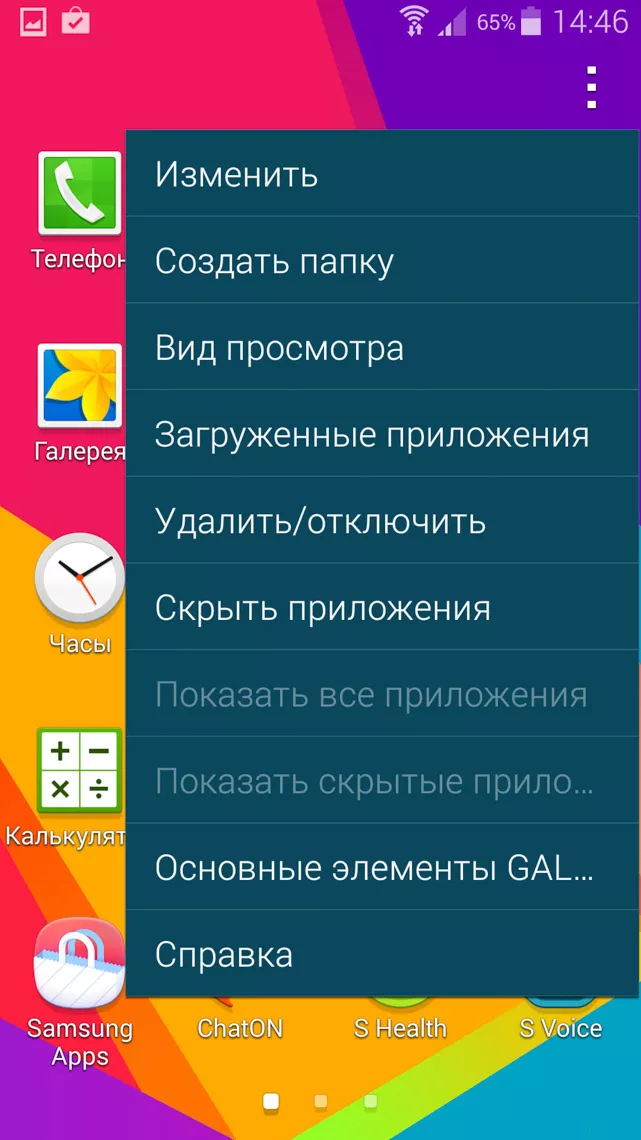This screenshot has width=641, height=1140.
Task: Tap the three-dot overflow icon
Action: point(592,88)
